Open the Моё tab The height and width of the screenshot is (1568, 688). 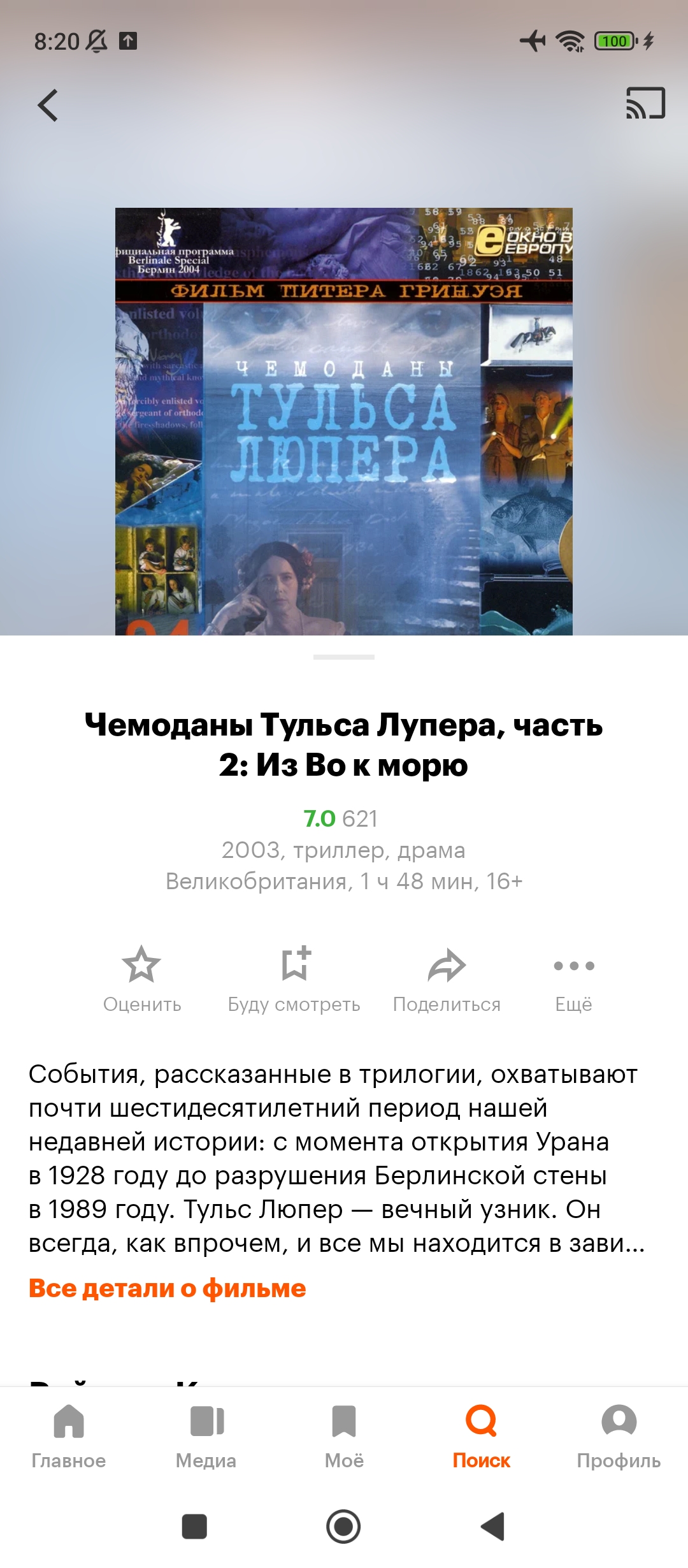pyautogui.click(x=344, y=1435)
